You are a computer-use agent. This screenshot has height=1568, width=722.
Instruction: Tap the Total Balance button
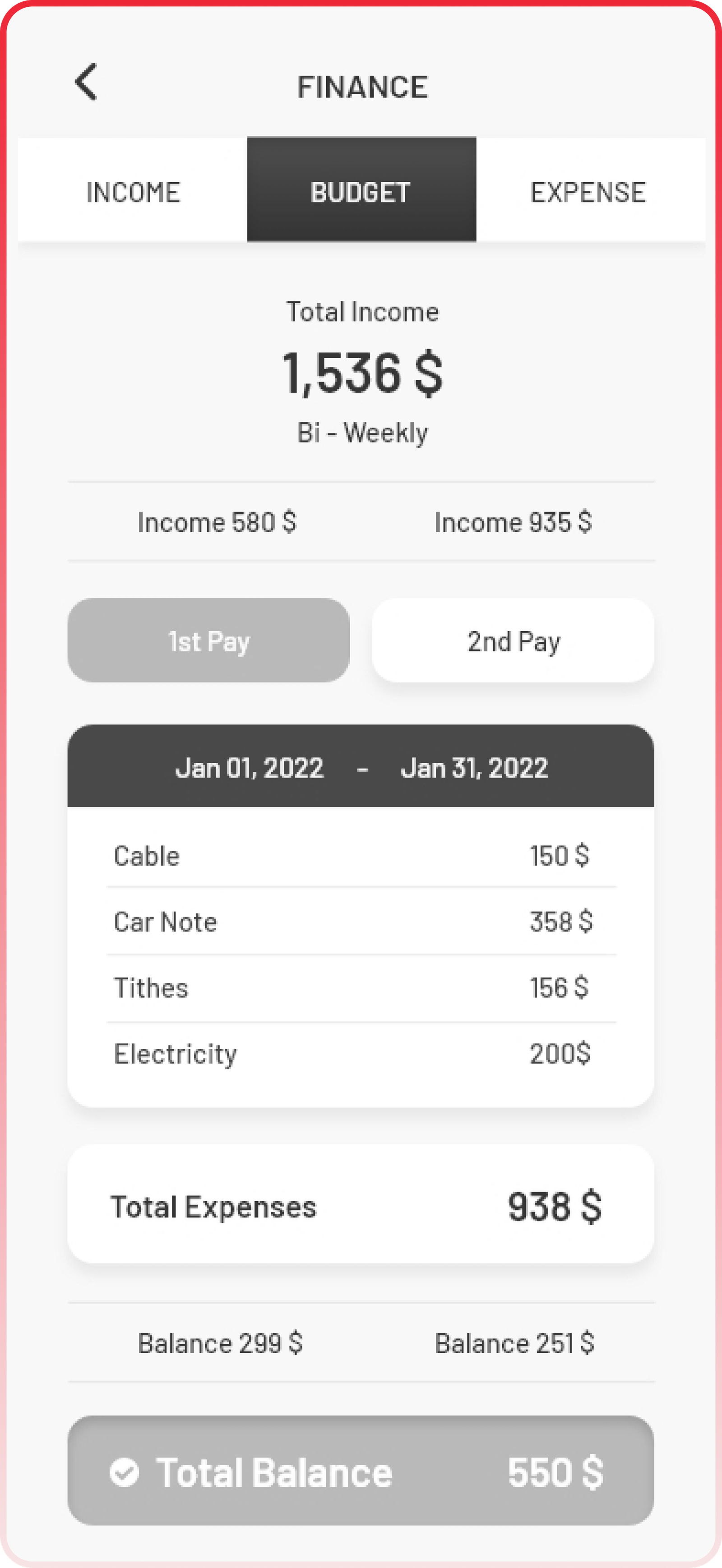click(361, 1471)
